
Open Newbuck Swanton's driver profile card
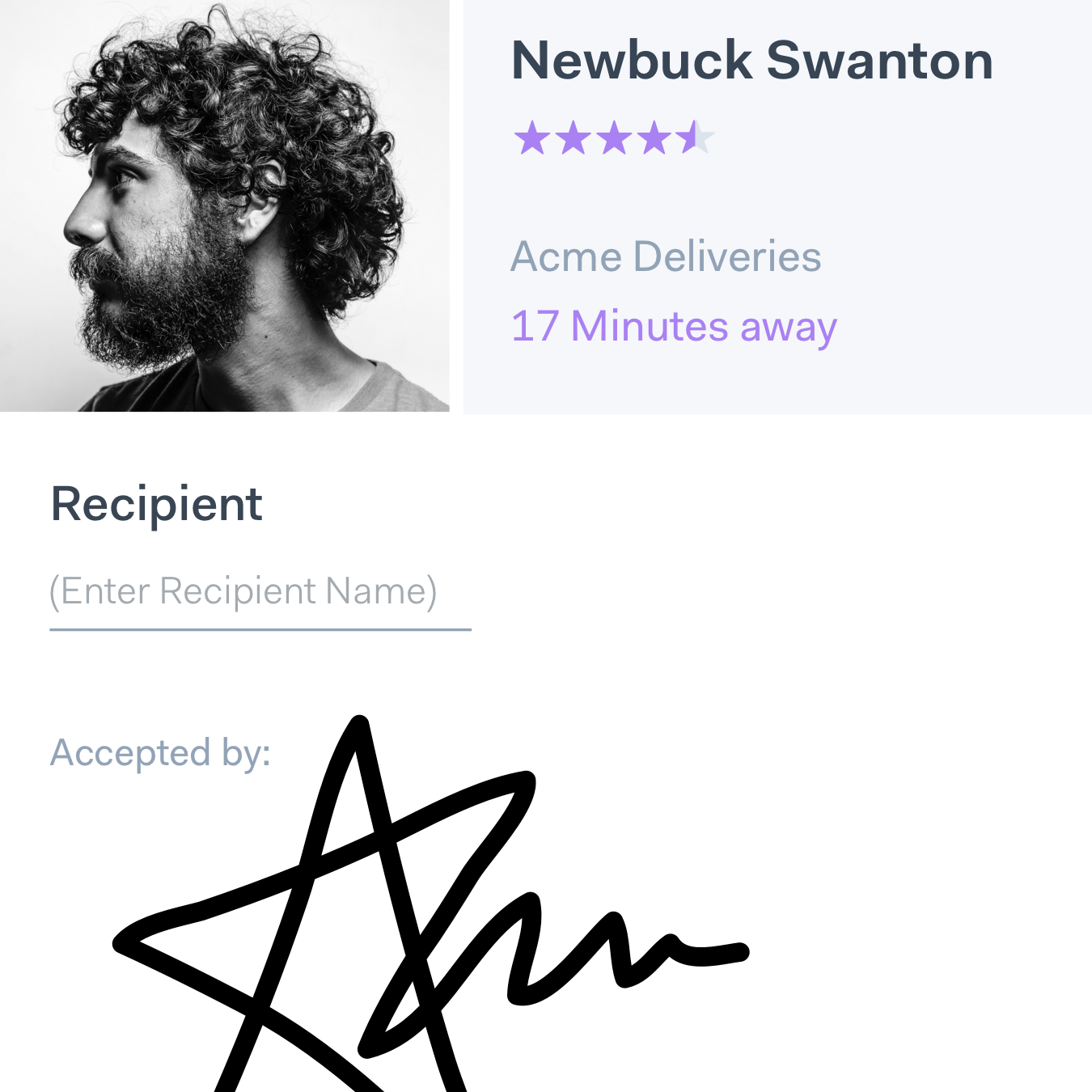coord(751,61)
